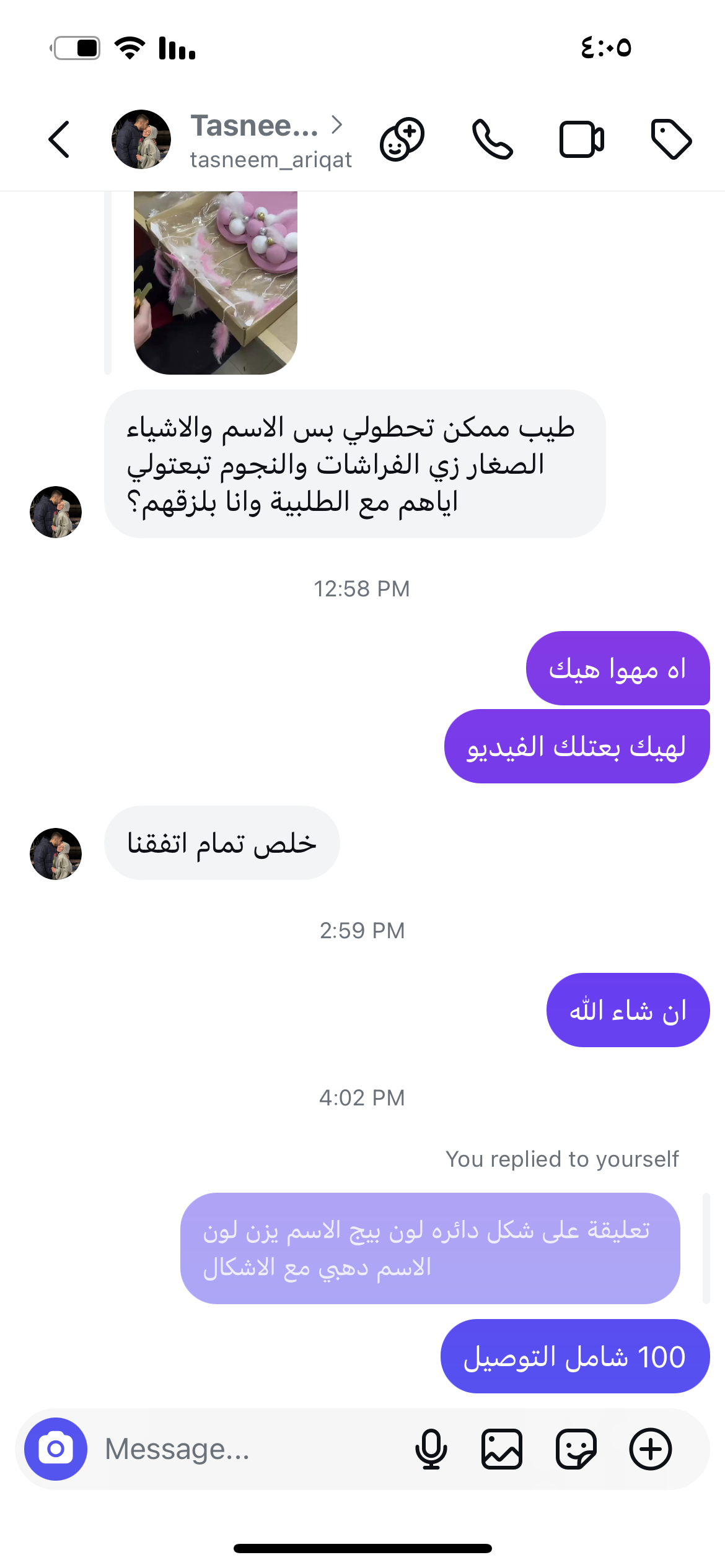Pick a photo from gallery icon
This screenshot has width=725, height=1568.
coord(502,1448)
